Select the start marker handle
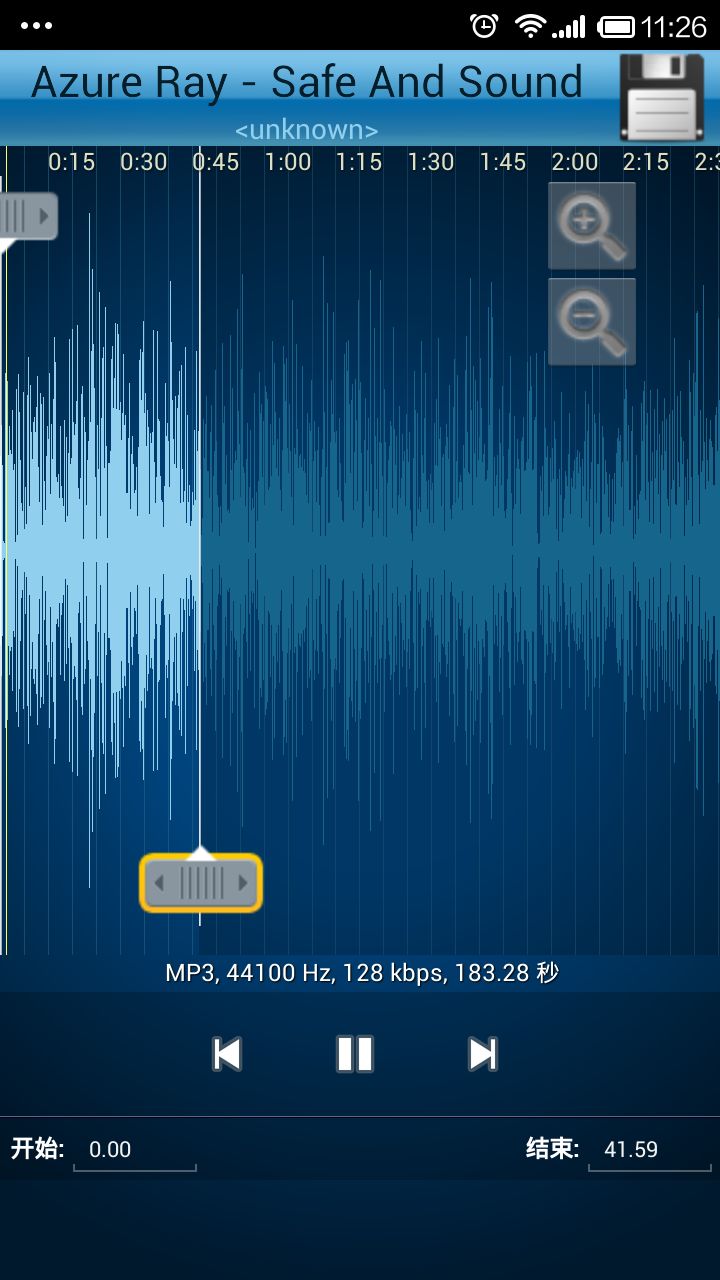 pos(27,216)
